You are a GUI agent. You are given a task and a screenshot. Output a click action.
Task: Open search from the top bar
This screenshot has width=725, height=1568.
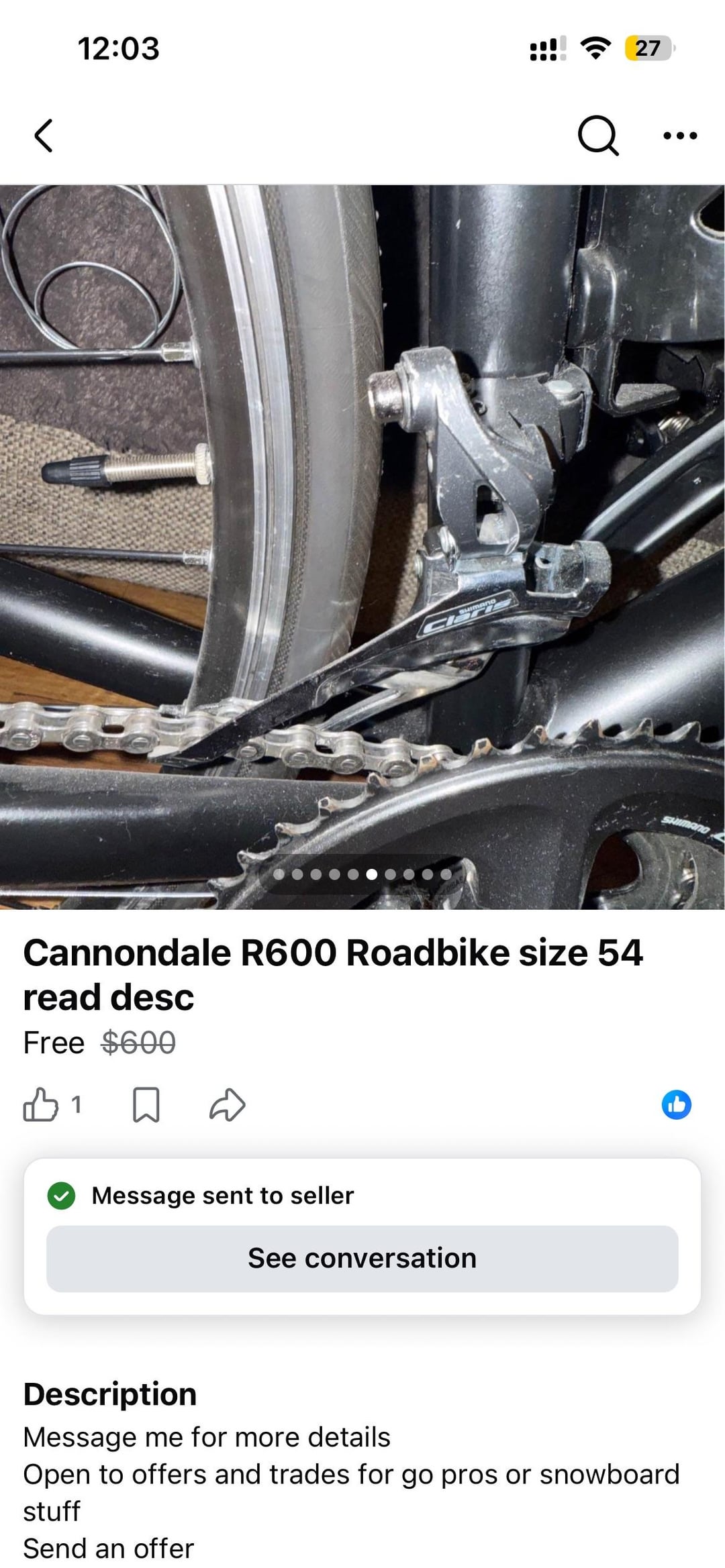[597, 136]
